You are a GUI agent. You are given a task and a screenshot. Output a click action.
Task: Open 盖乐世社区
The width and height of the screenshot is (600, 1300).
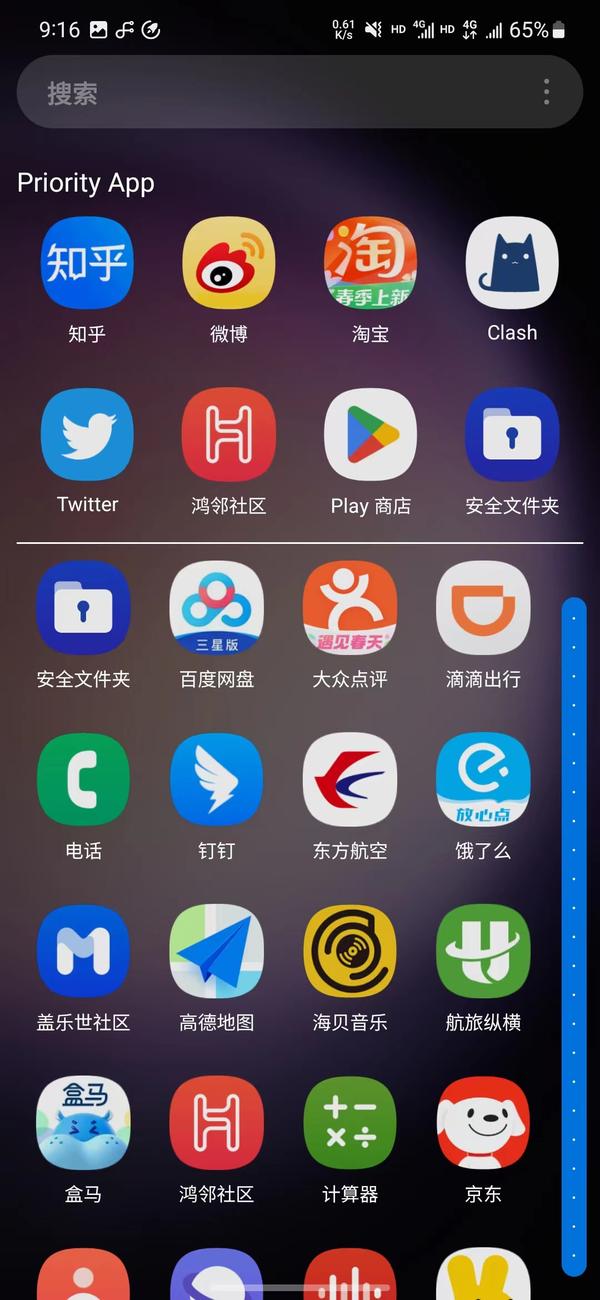[x=83, y=951]
